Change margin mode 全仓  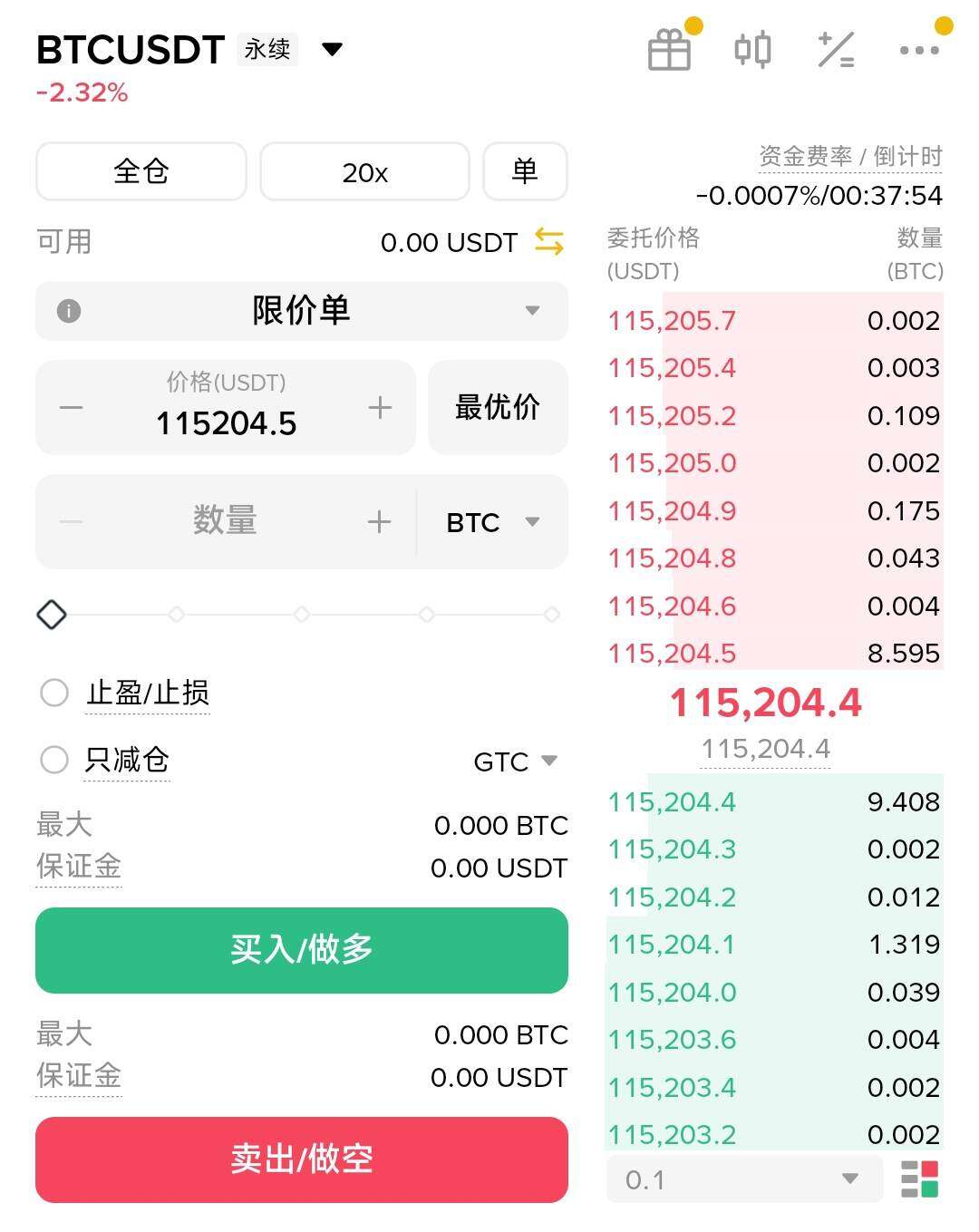click(x=141, y=171)
